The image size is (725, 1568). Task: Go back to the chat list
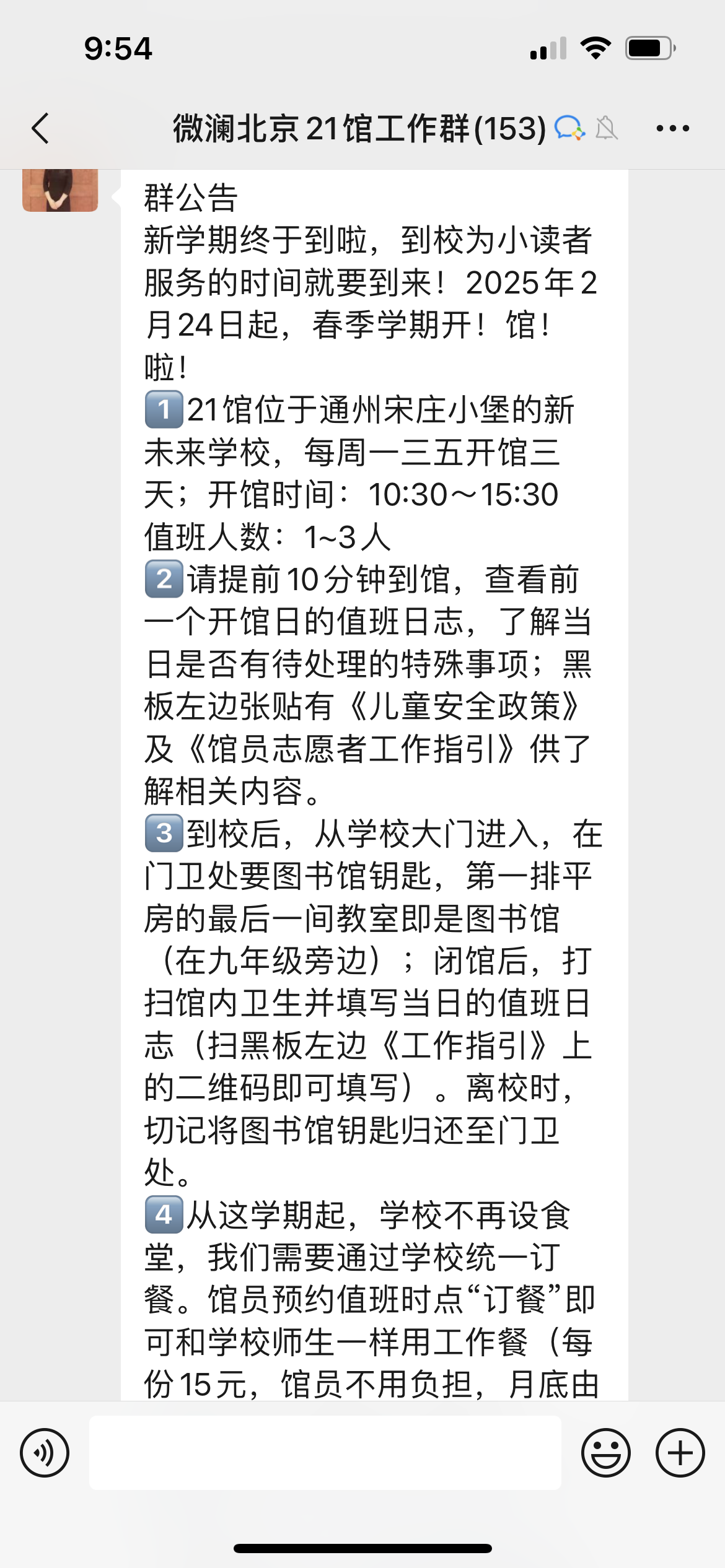[x=41, y=129]
